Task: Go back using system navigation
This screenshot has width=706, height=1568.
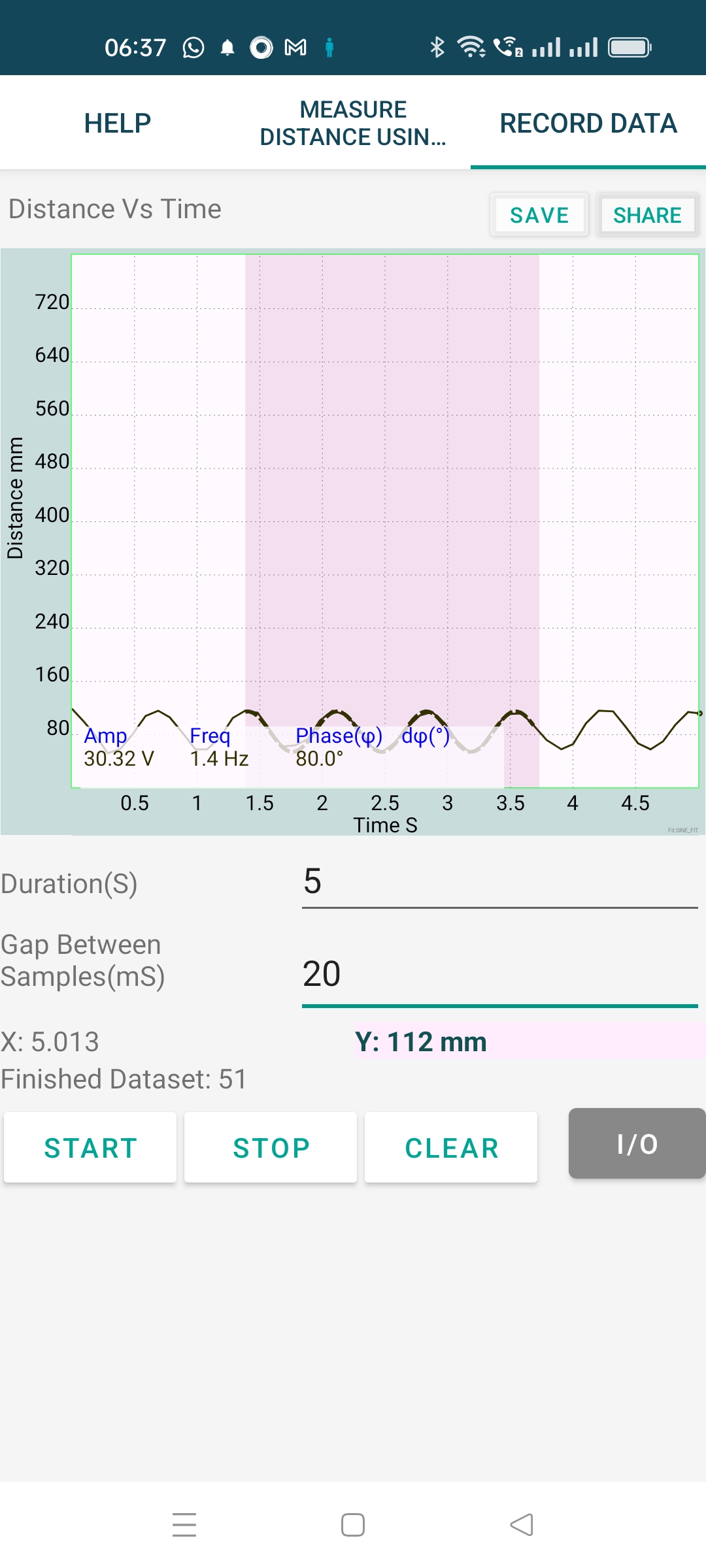Action: click(x=522, y=1526)
